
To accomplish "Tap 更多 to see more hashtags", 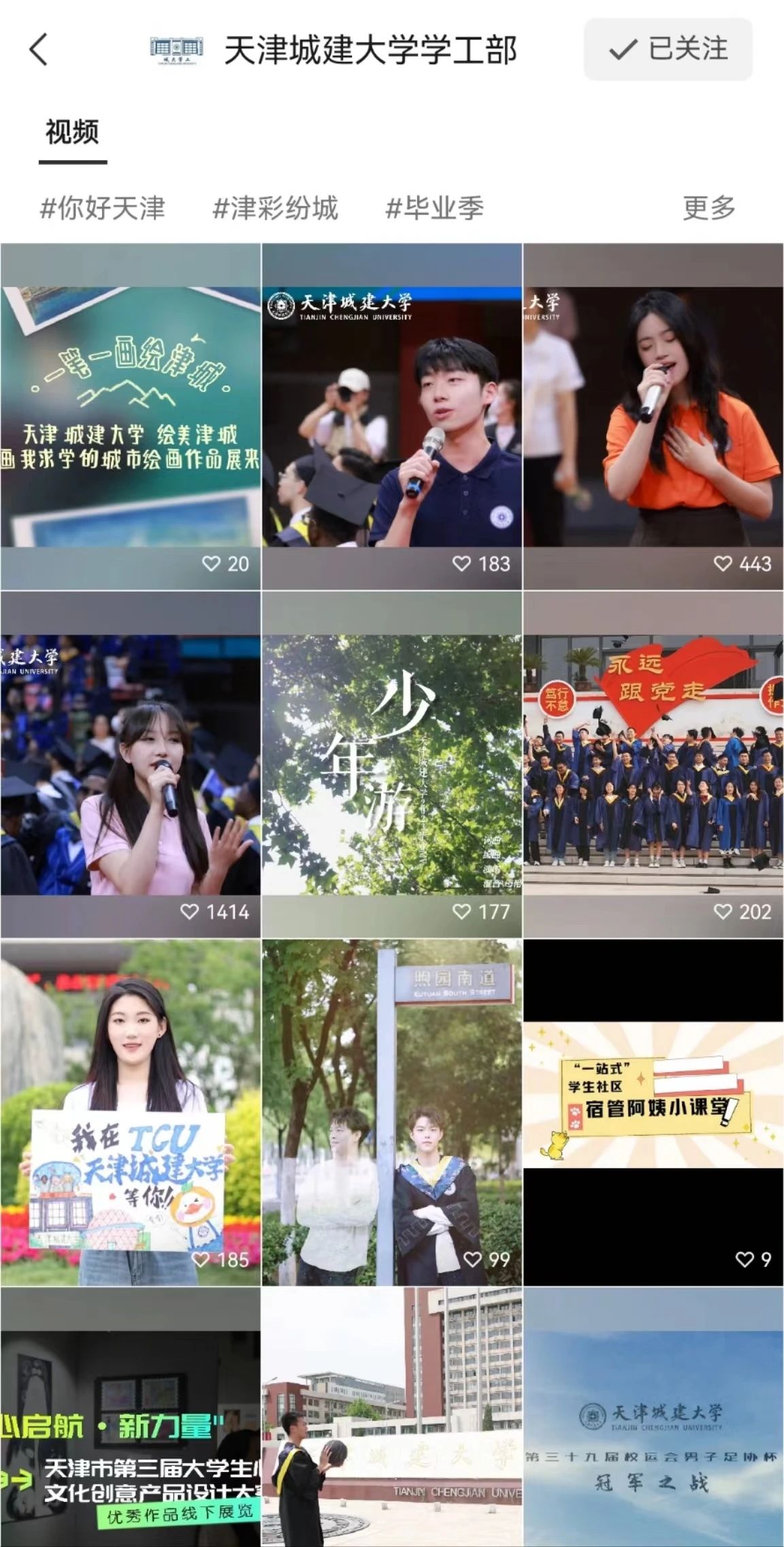I will coord(708,208).
